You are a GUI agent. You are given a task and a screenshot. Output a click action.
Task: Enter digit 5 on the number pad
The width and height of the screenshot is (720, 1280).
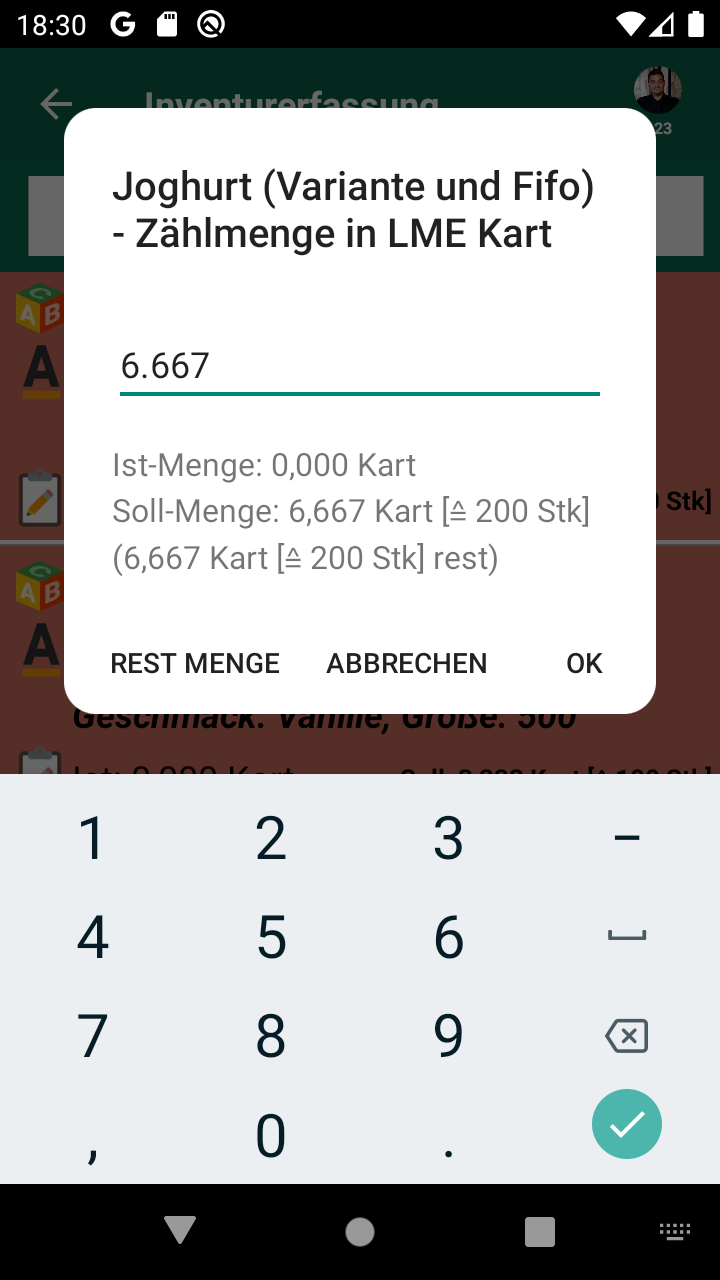pyautogui.click(x=271, y=937)
